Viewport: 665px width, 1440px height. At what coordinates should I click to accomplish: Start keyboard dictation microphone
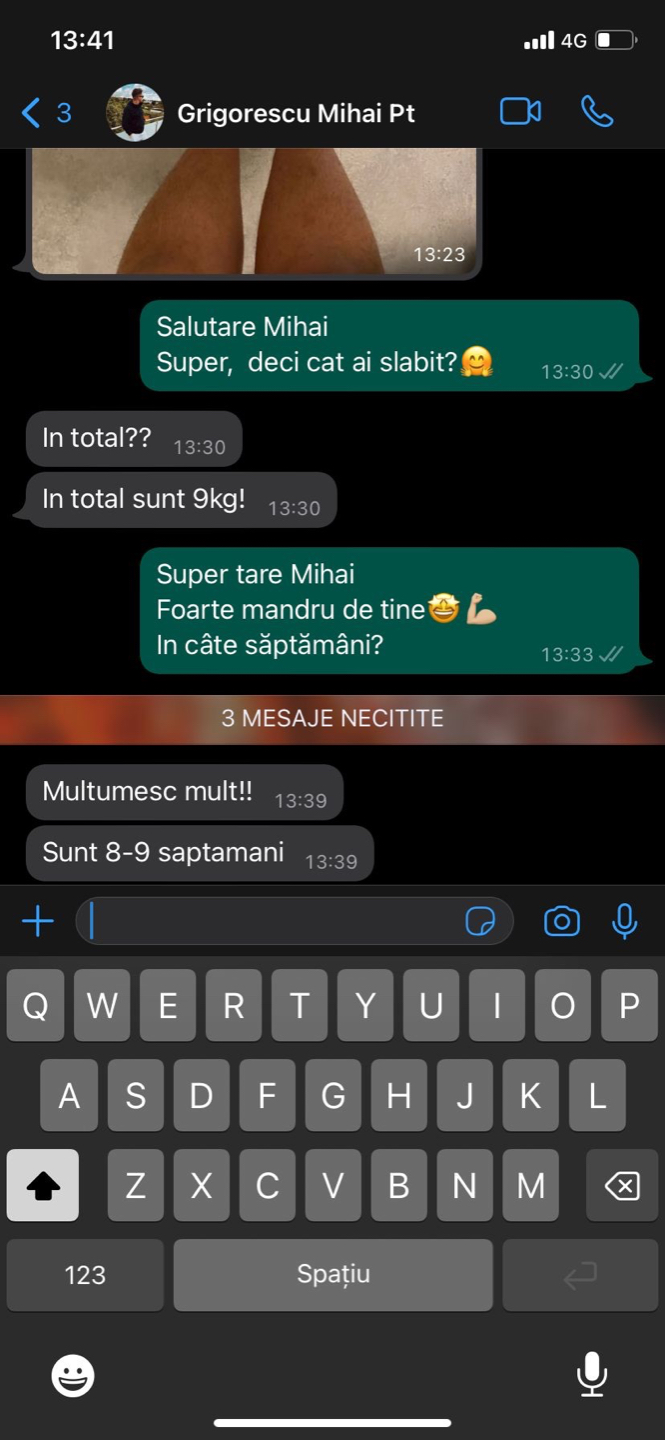pos(592,1374)
